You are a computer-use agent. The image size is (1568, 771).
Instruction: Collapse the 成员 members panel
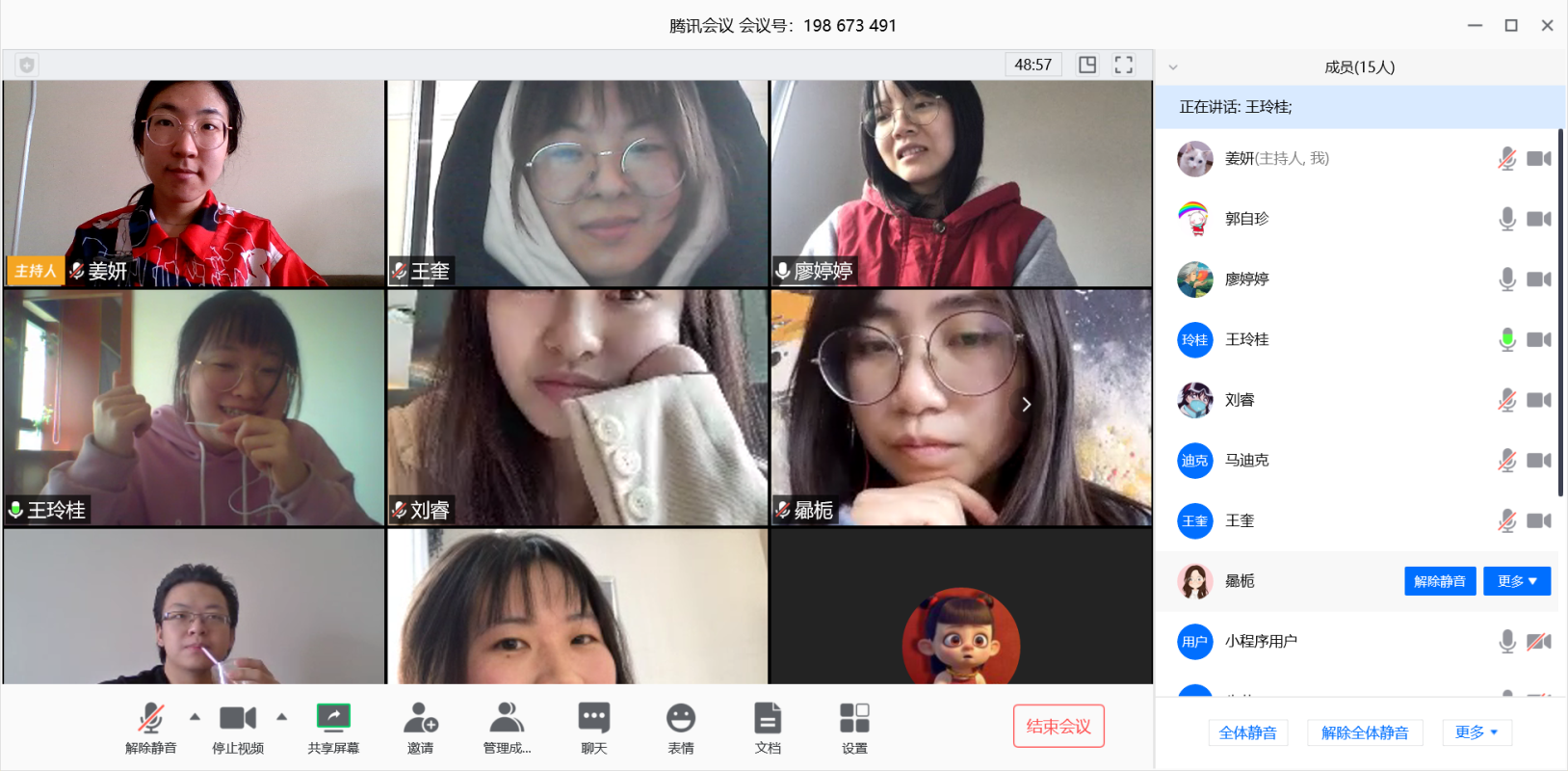(1173, 67)
